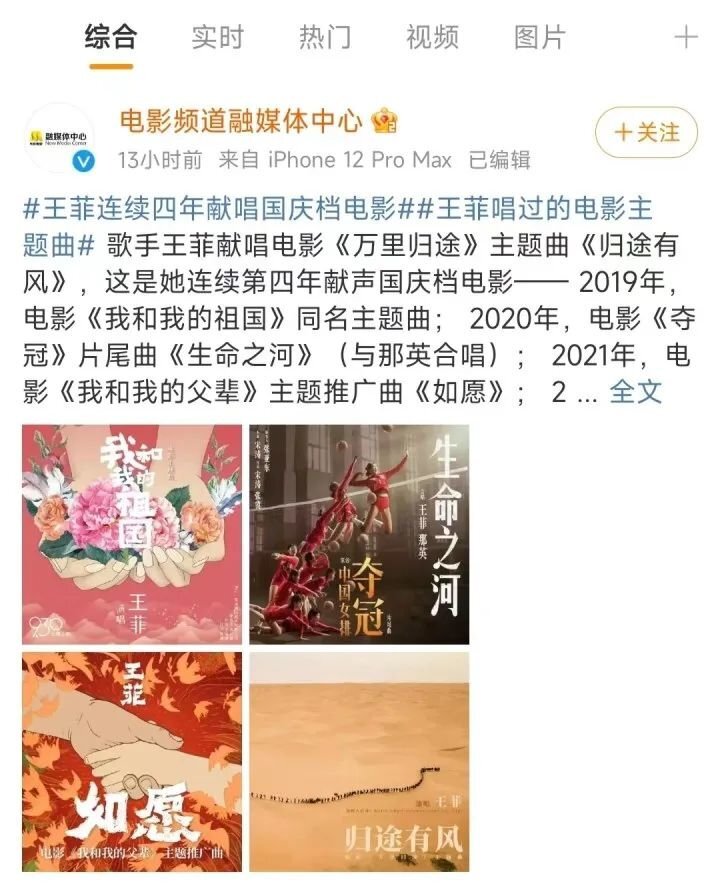Image resolution: width=720 pixels, height=886 pixels.
Task: Open the 如愿 poster image
Action: (132, 762)
